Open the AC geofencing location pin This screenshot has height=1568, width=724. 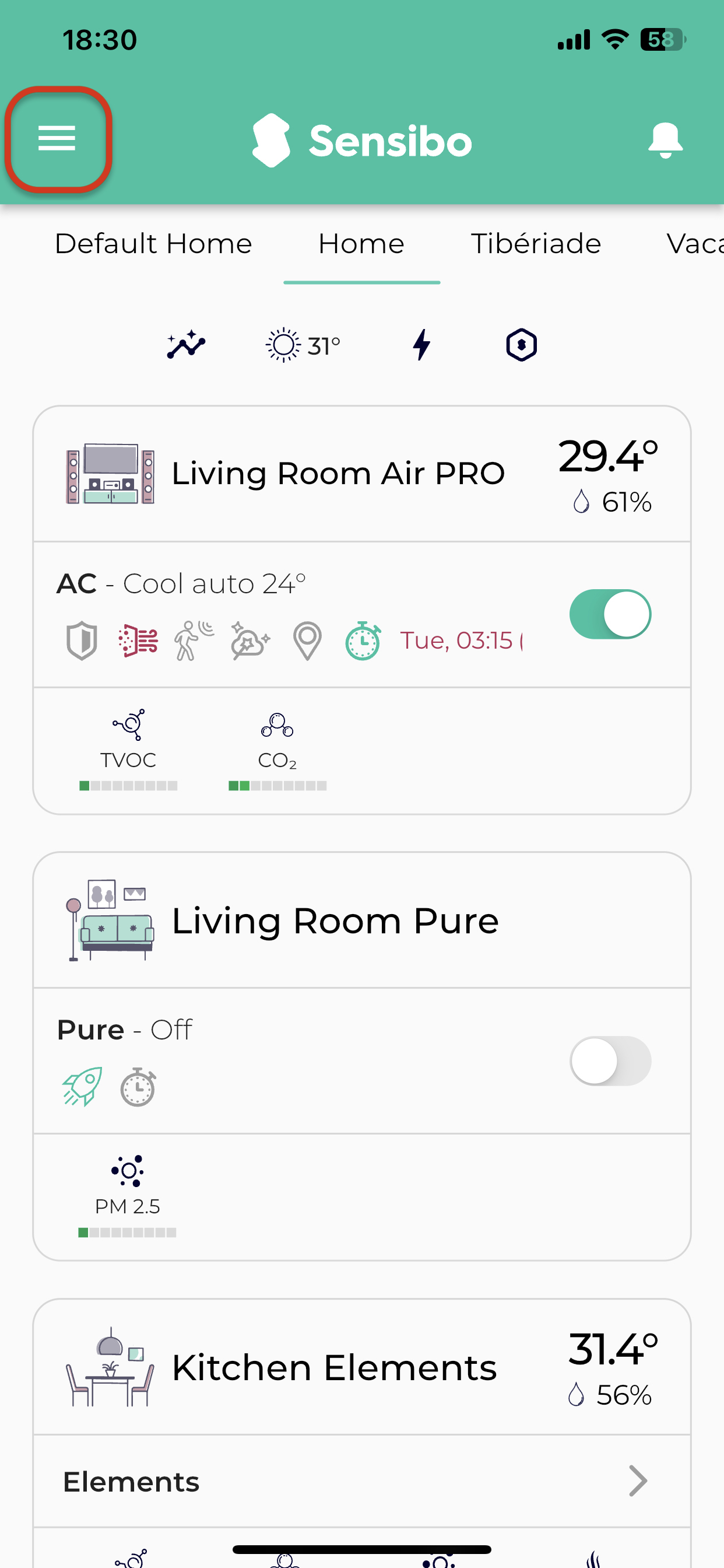pos(307,641)
